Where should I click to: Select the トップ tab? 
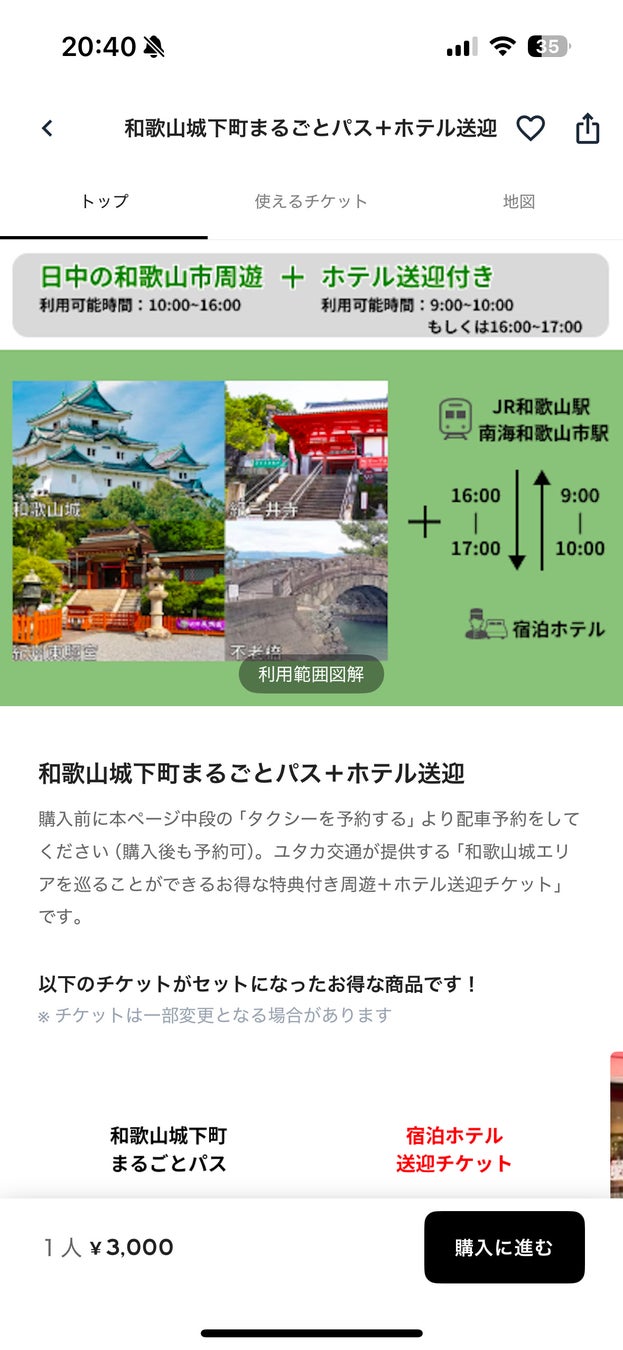tap(104, 201)
